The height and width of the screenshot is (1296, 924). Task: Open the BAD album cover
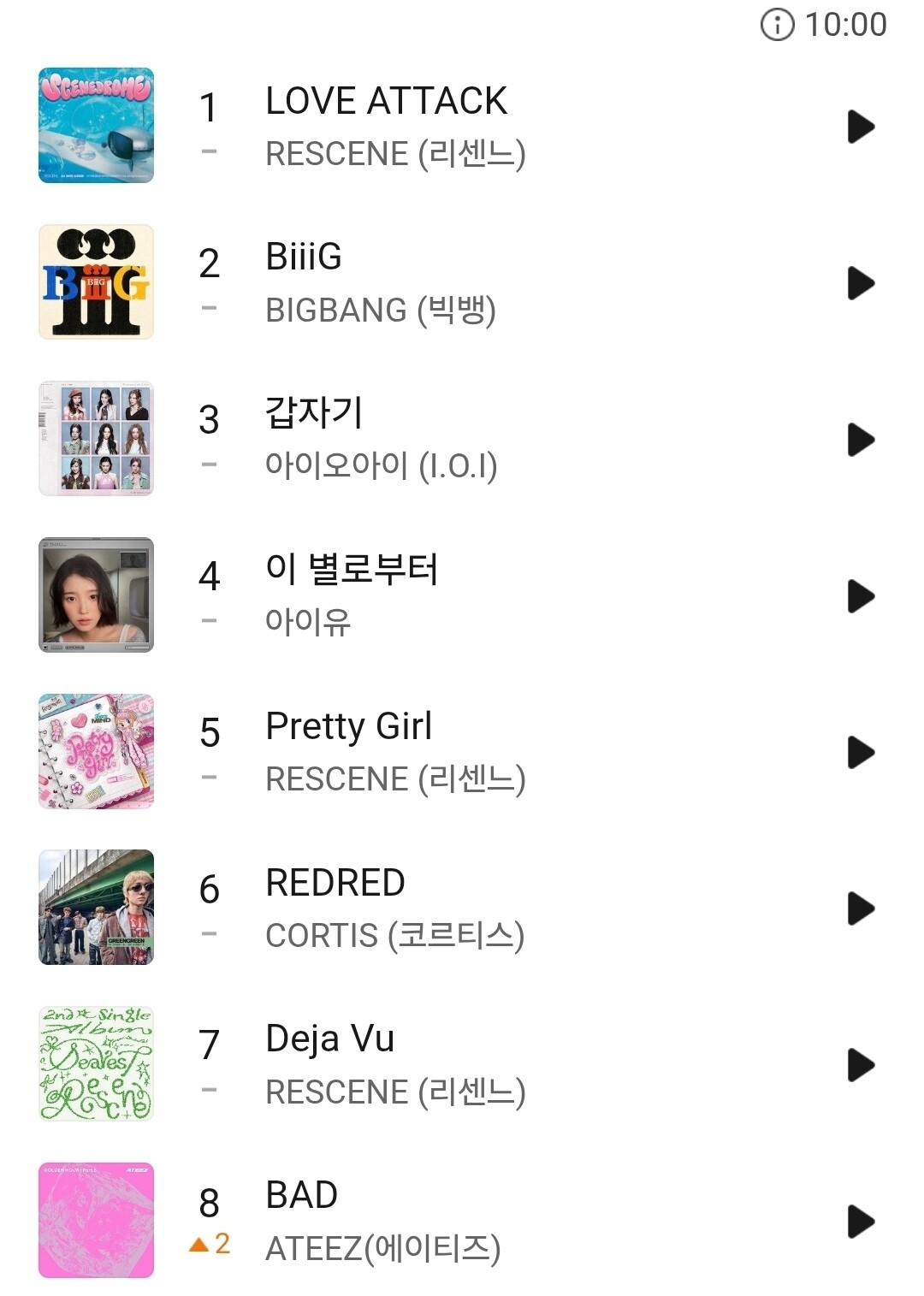click(97, 1221)
